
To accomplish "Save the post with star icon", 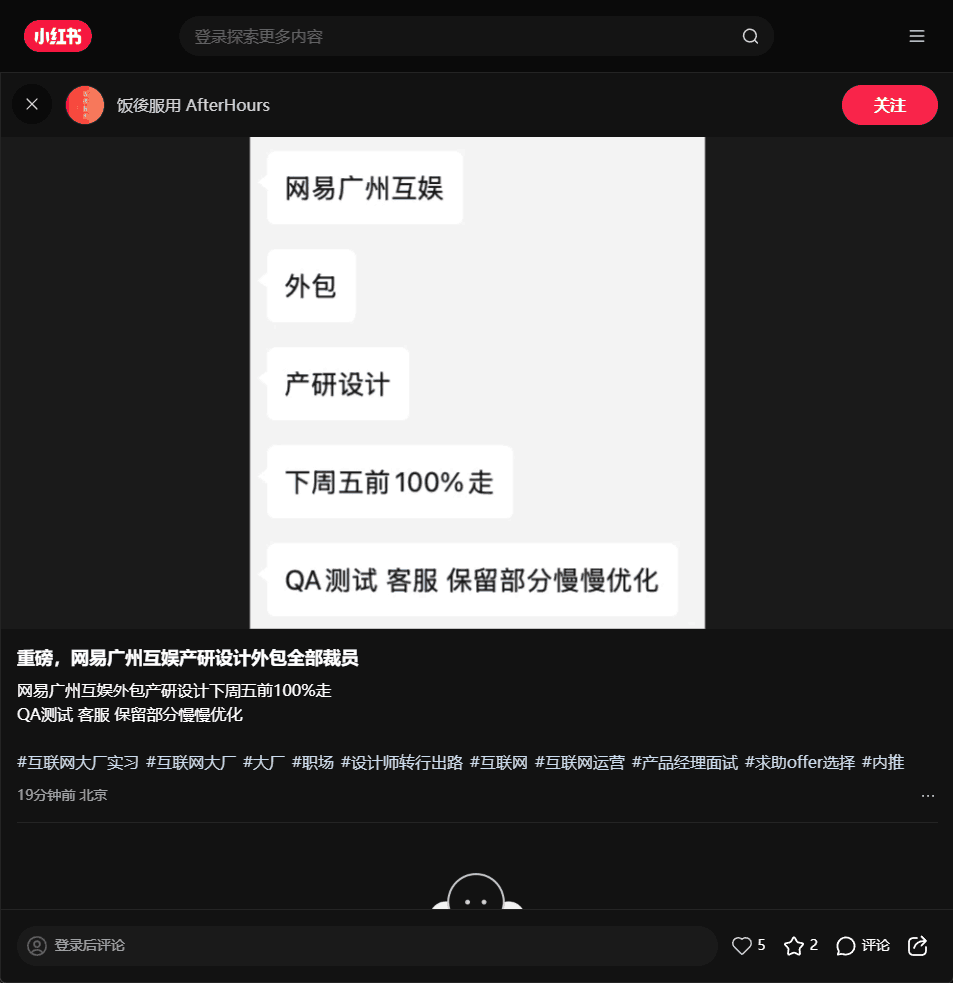I will tap(794, 945).
